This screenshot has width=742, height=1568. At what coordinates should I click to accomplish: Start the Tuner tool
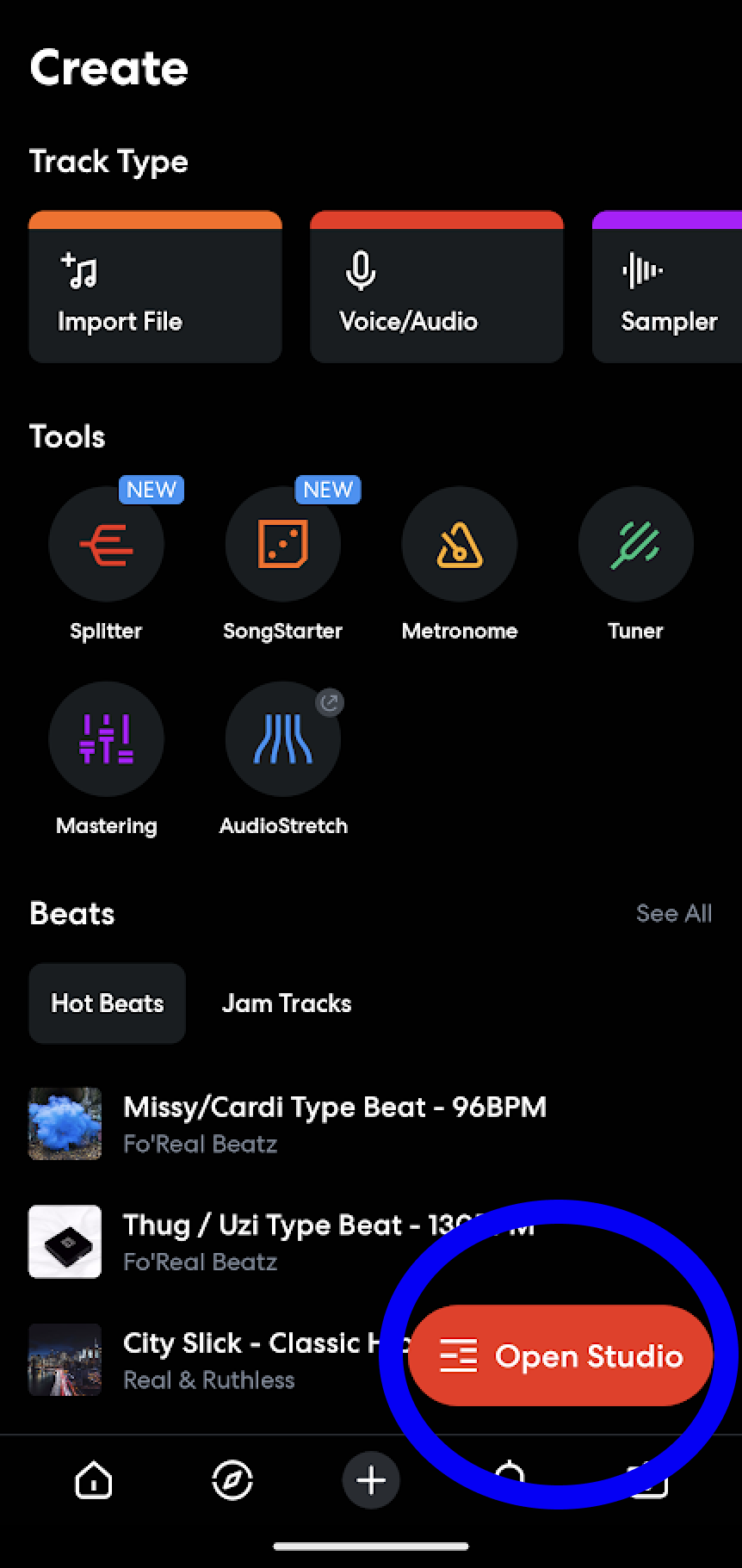click(x=635, y=544)
